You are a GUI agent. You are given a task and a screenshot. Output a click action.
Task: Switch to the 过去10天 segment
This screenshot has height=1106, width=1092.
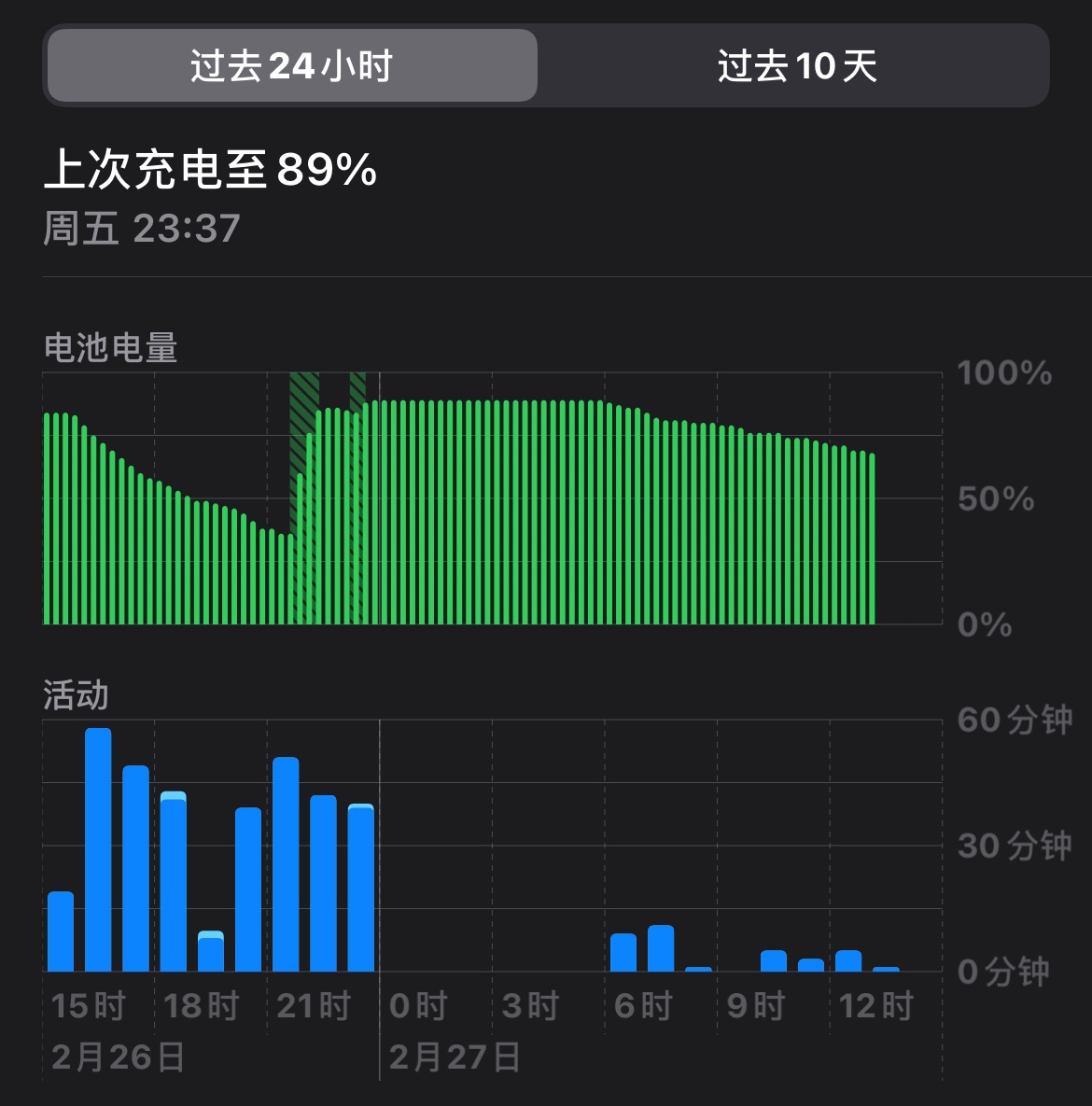click(x=796, y=66)
